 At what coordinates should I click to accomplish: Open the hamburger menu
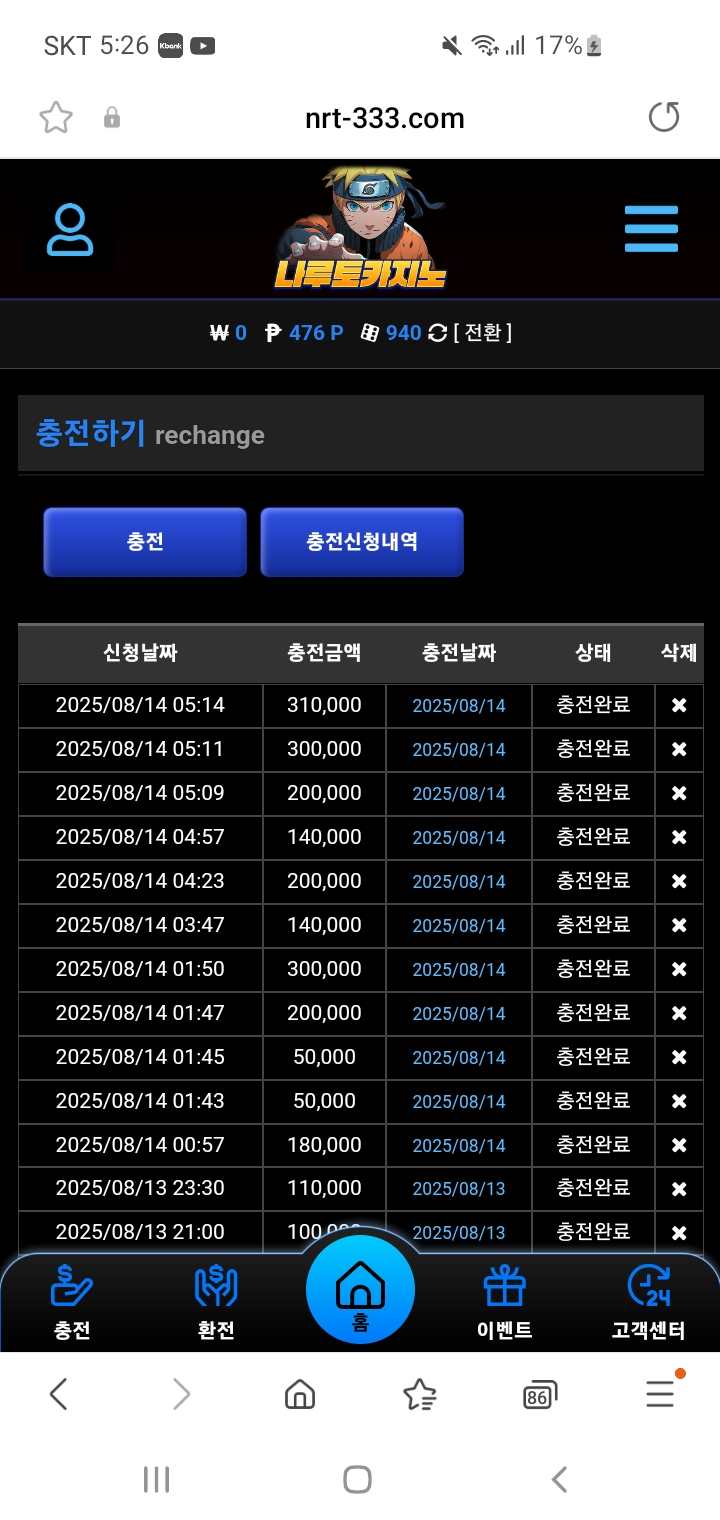[x=651, y=230]
